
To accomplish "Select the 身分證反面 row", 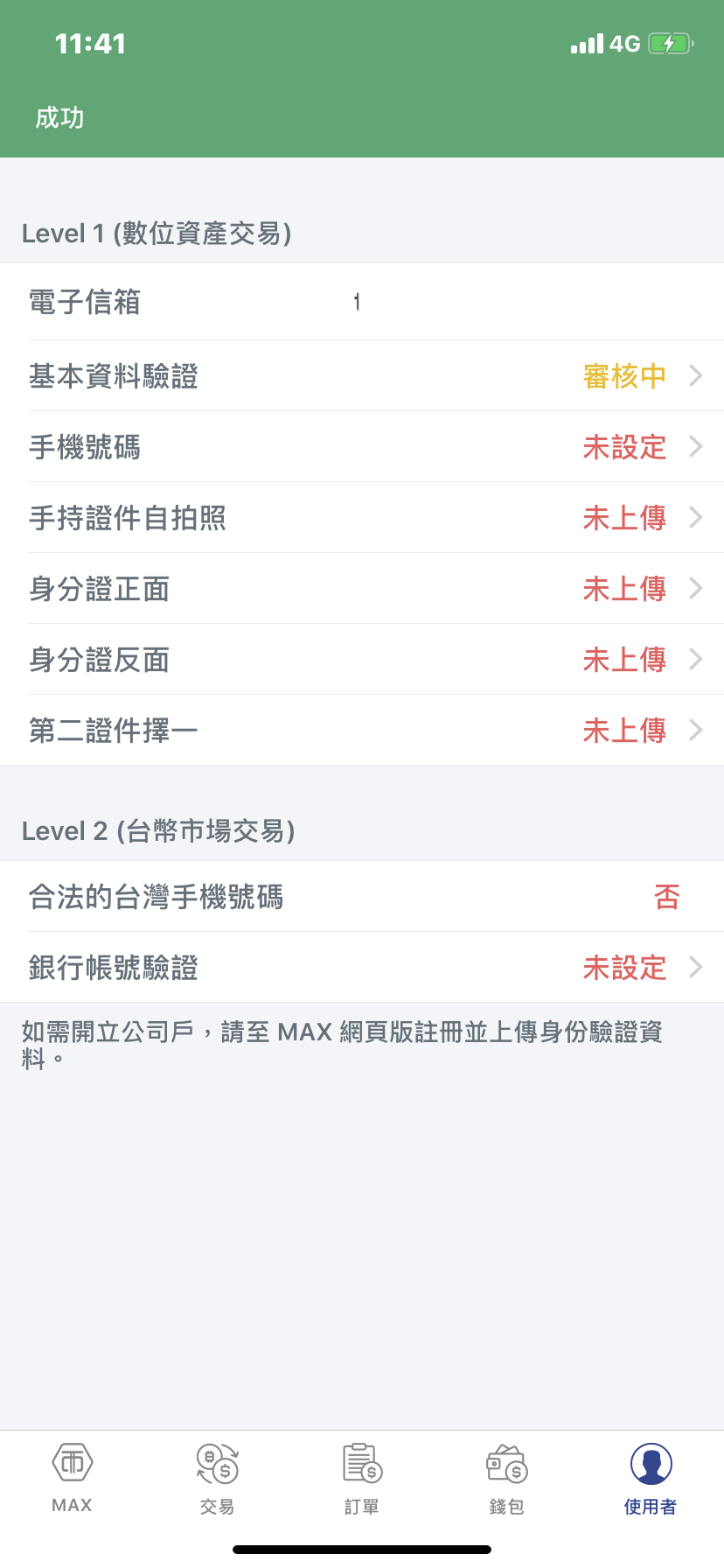I will tap(362, 660).
